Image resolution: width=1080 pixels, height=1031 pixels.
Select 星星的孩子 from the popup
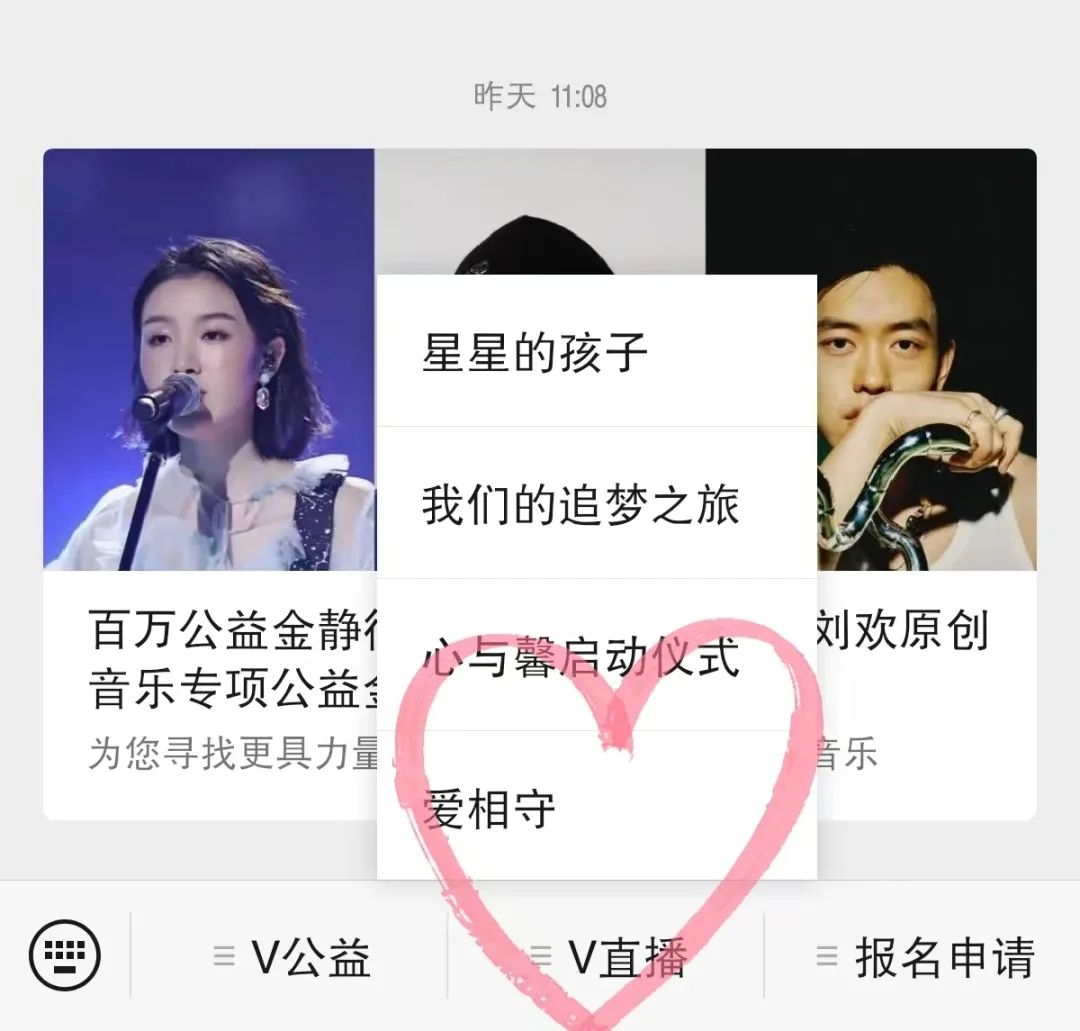(596, 352)
